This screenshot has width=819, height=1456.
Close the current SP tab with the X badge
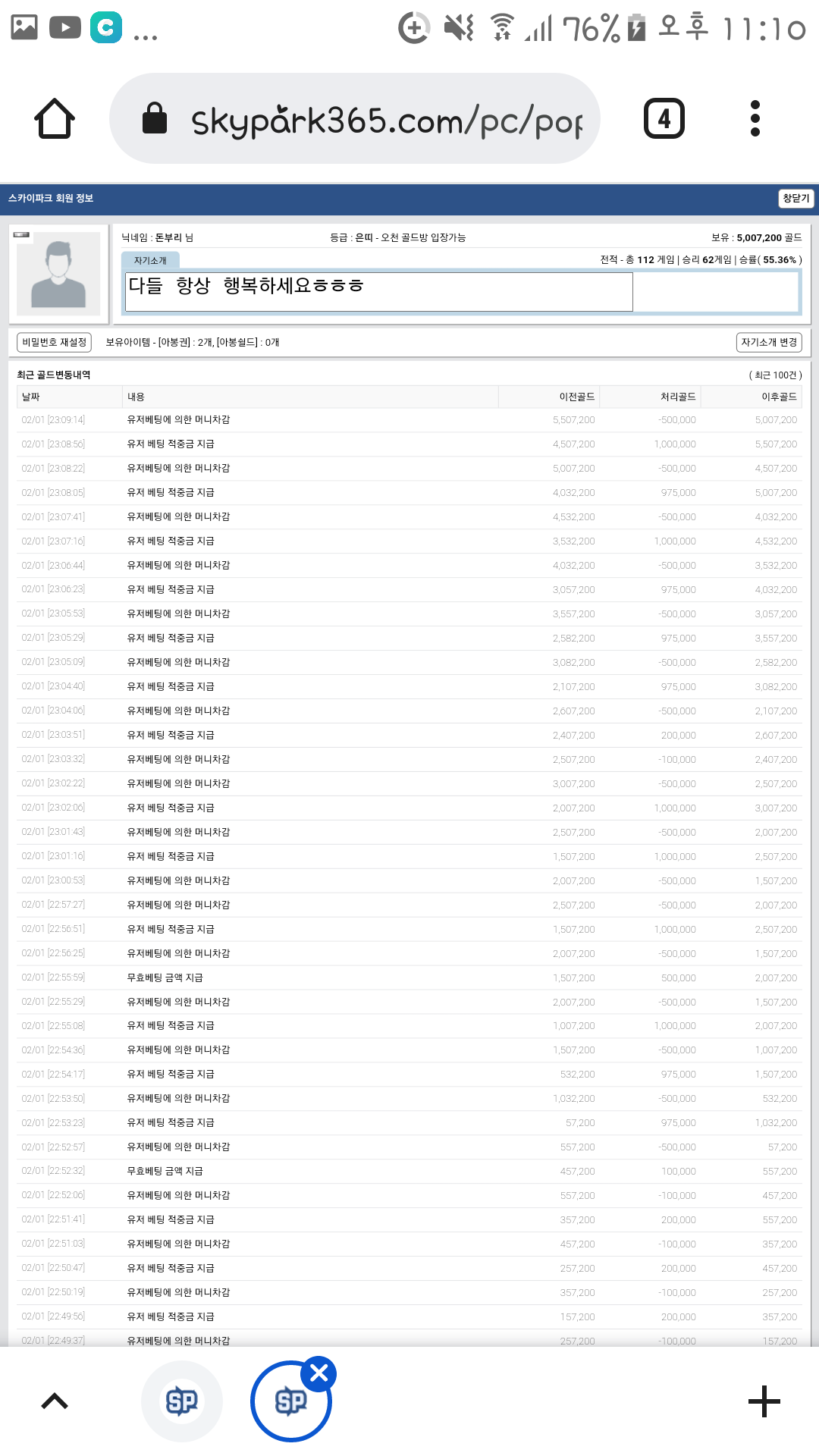tap(318, 1373)
